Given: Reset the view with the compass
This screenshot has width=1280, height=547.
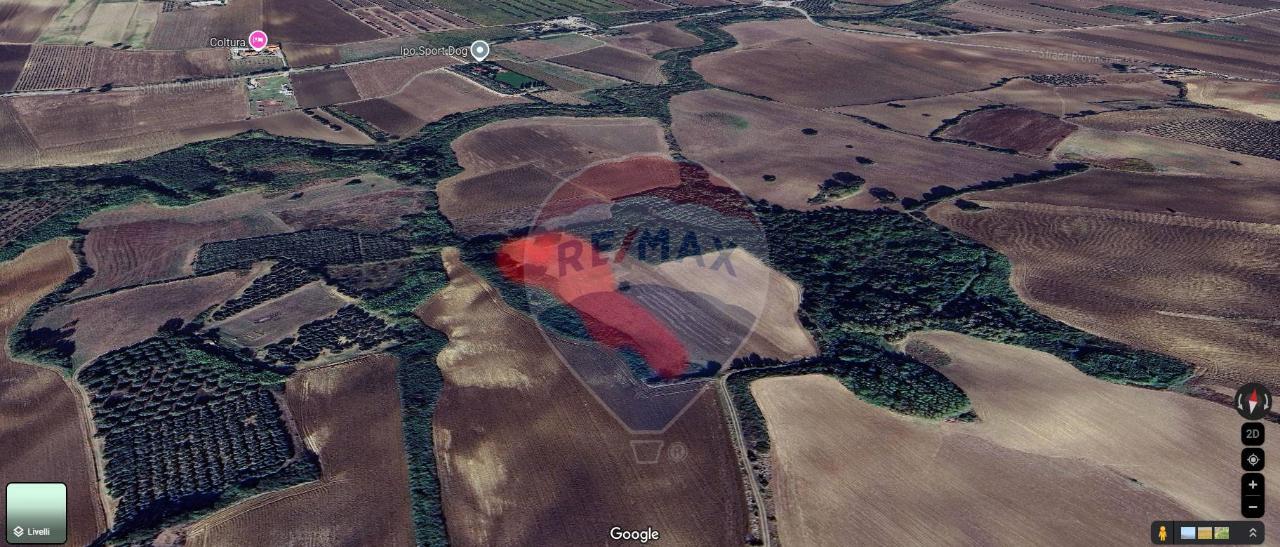Looking at the screenshot, I should [x=1253, y=402].
